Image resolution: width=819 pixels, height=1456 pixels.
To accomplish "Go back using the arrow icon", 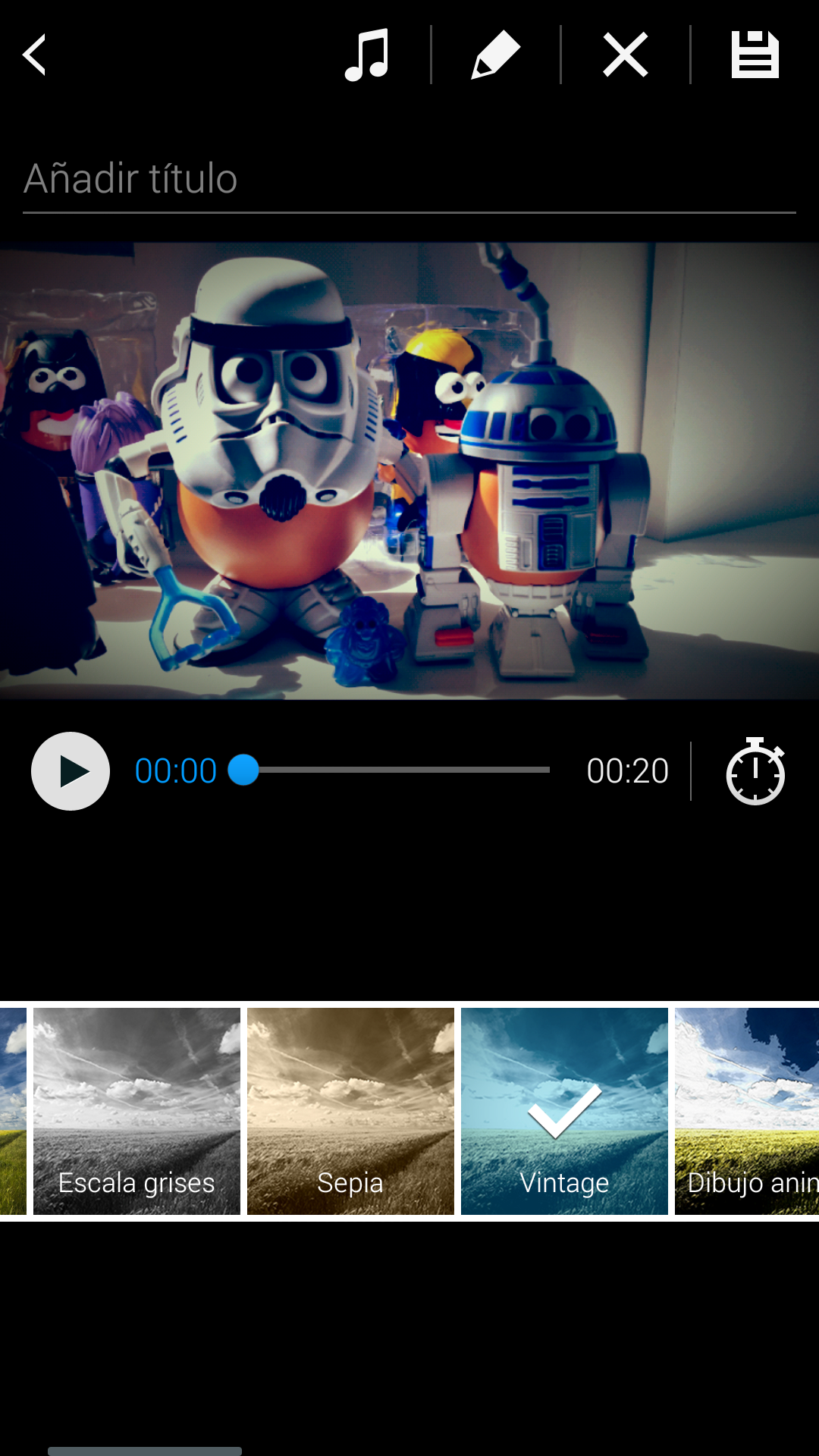I will pos(35,55).
